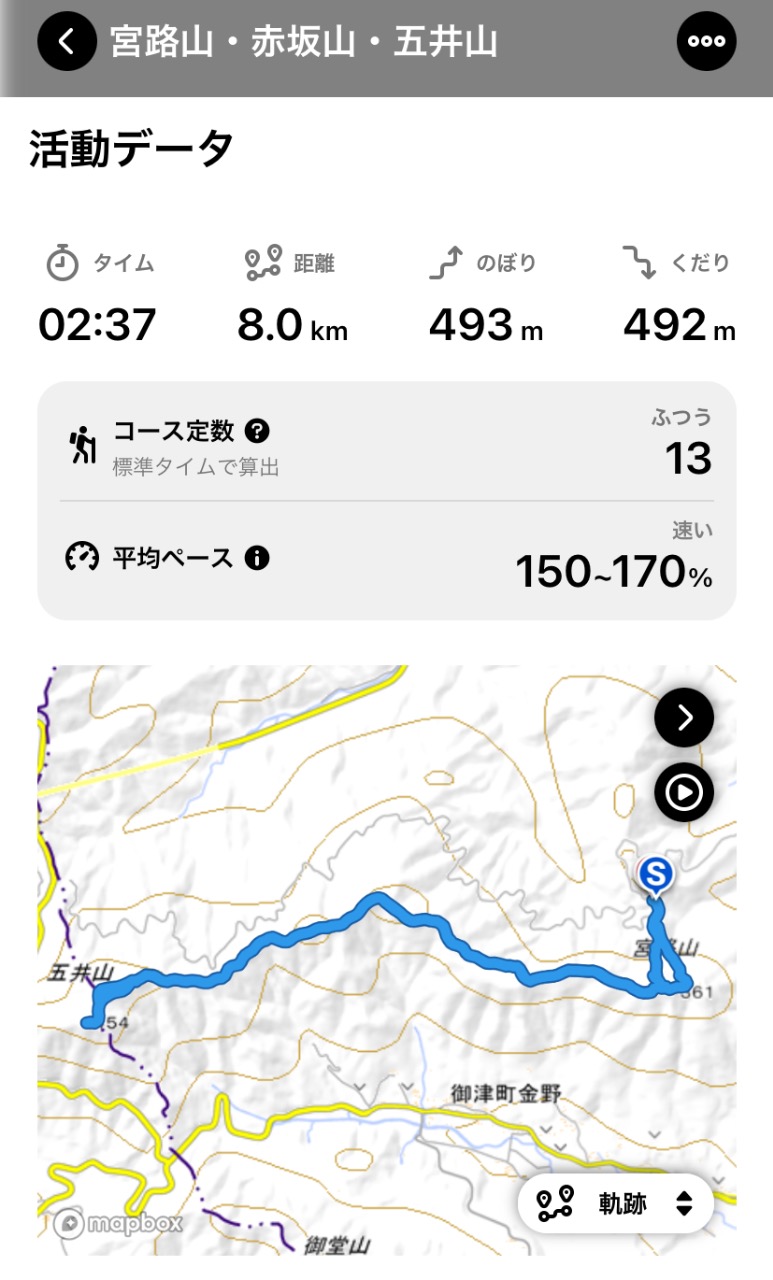Image resolution: width=773 pixels, height=1280 pixels.
Task: Open the help icon beside コース定数
Action: point(258,431)
